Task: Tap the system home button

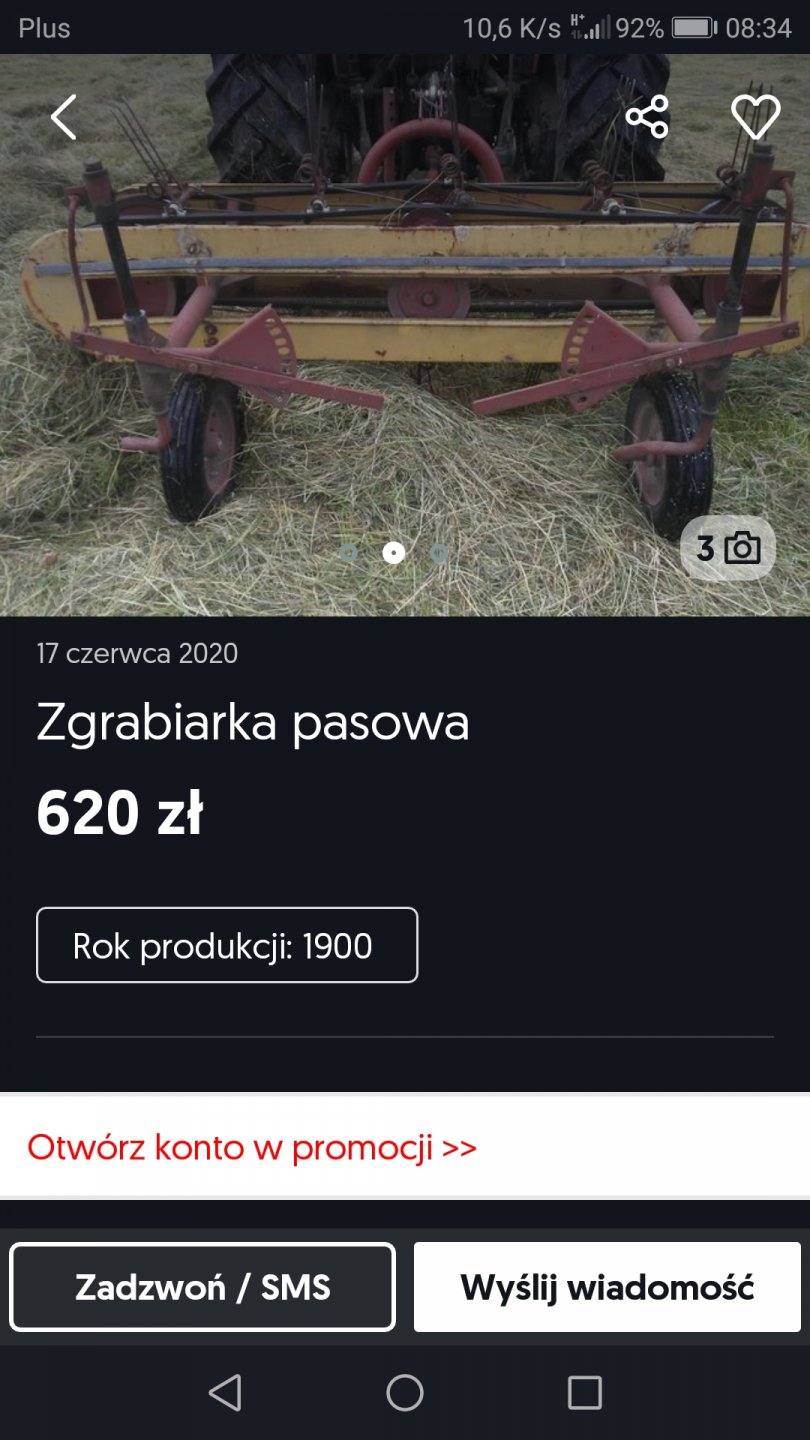Action: [x=405, y=1392]
